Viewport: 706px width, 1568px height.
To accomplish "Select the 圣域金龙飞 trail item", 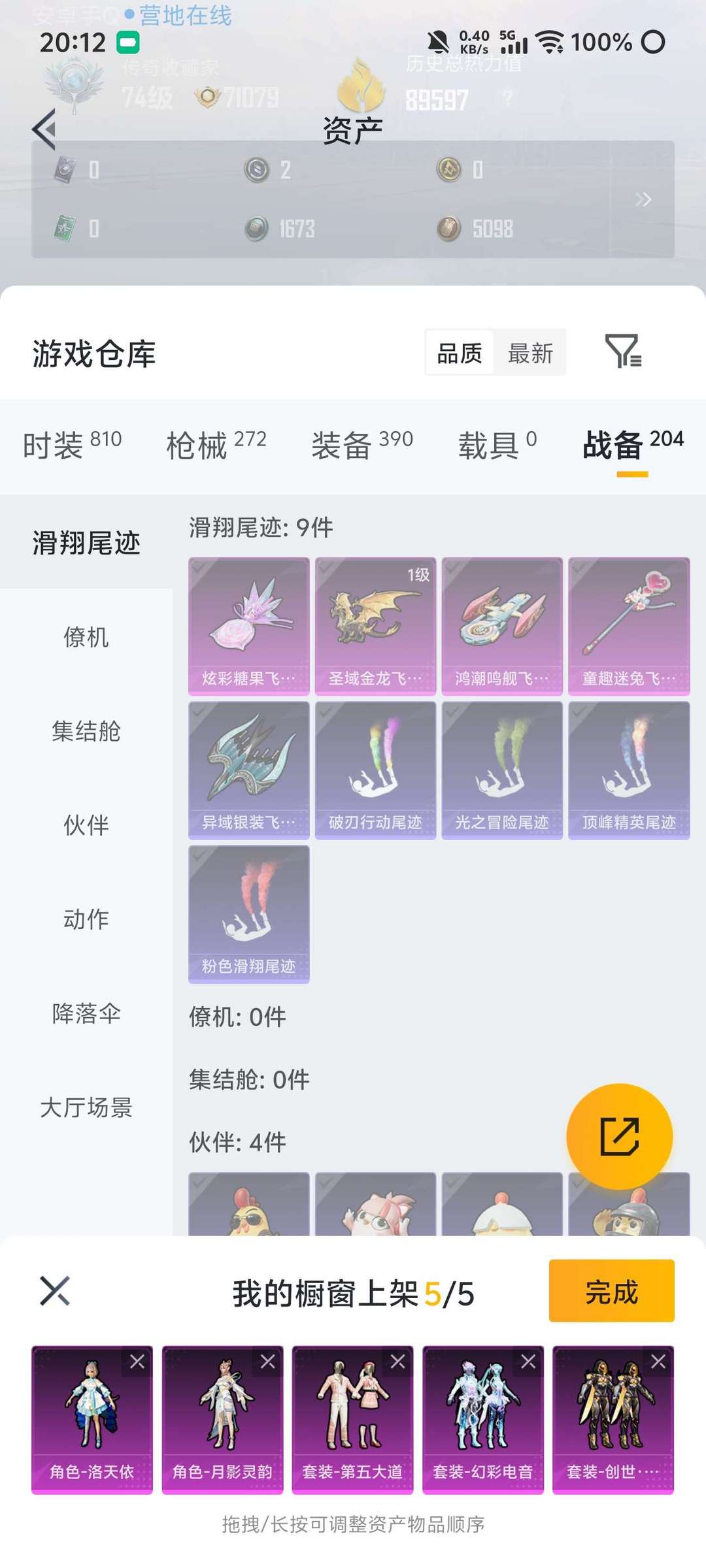I will click(x=375, y=625).
